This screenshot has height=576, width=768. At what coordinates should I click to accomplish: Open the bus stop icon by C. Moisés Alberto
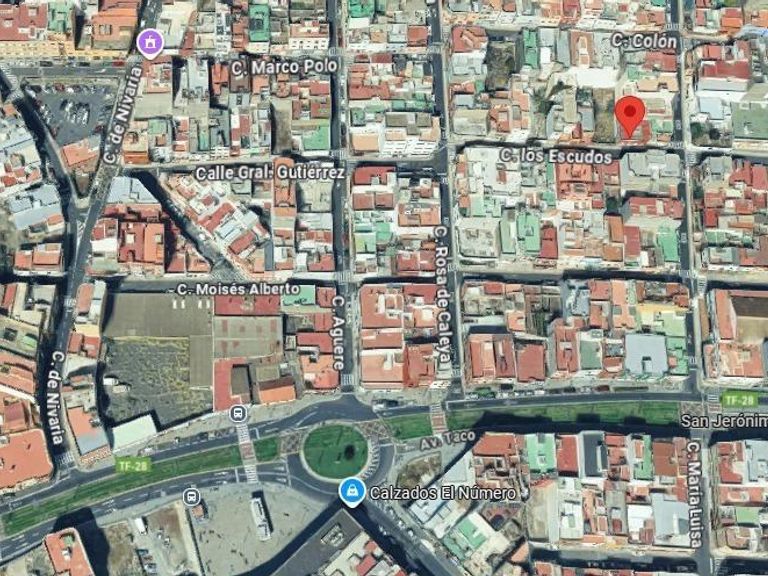237,413
